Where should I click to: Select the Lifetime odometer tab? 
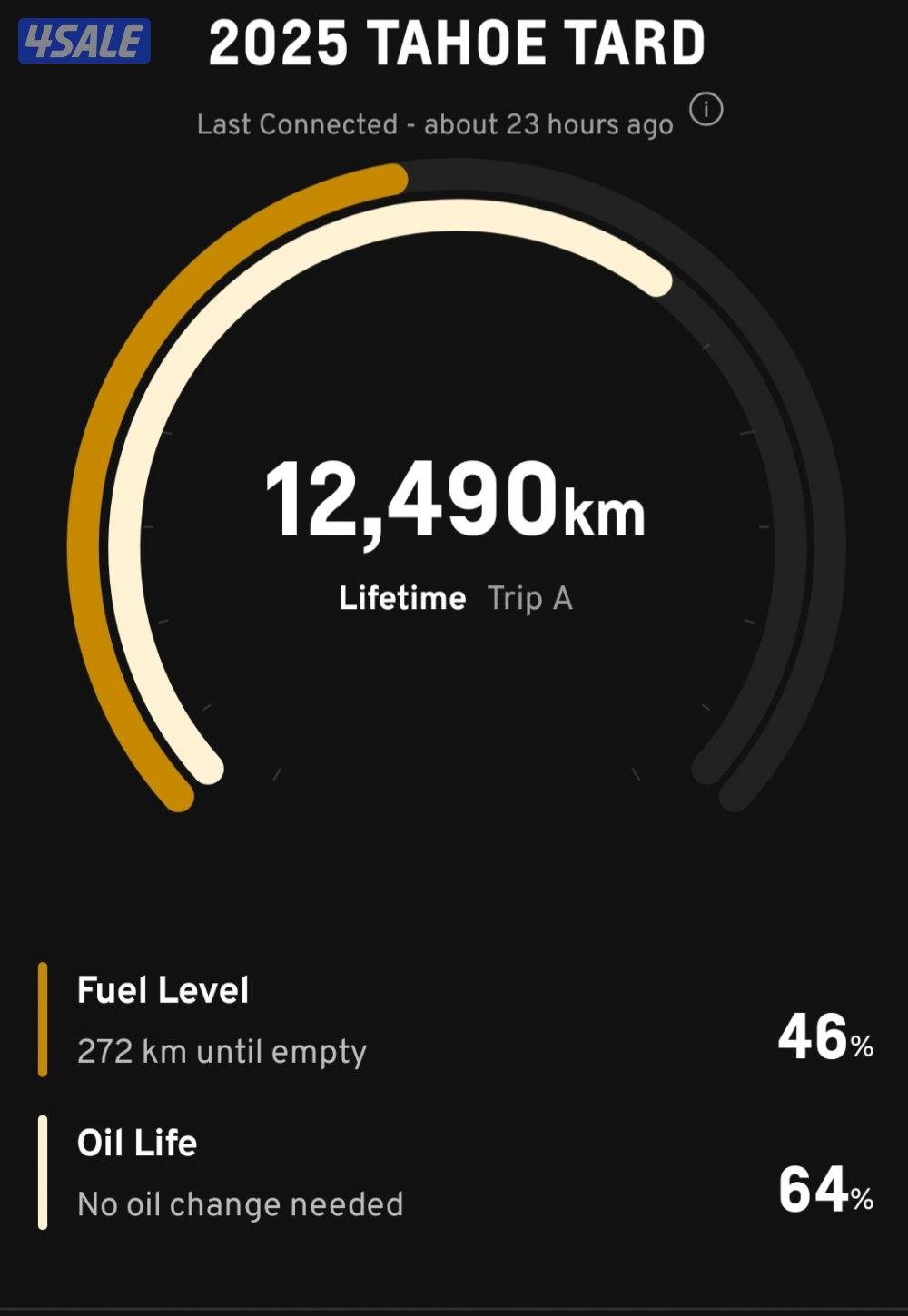(402, 598)
